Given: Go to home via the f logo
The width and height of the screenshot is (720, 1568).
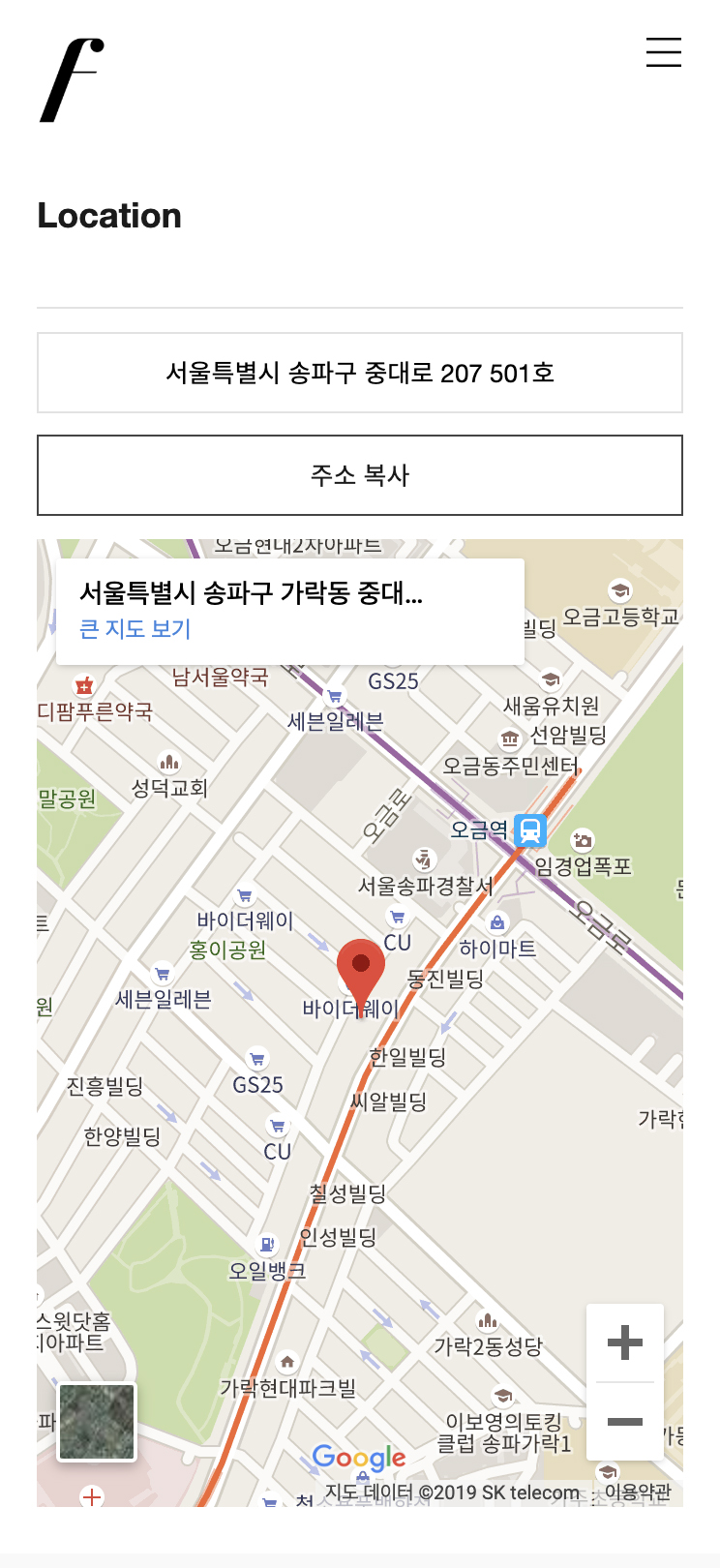Looking at the screenshot, I should click(x=72, y=80).
